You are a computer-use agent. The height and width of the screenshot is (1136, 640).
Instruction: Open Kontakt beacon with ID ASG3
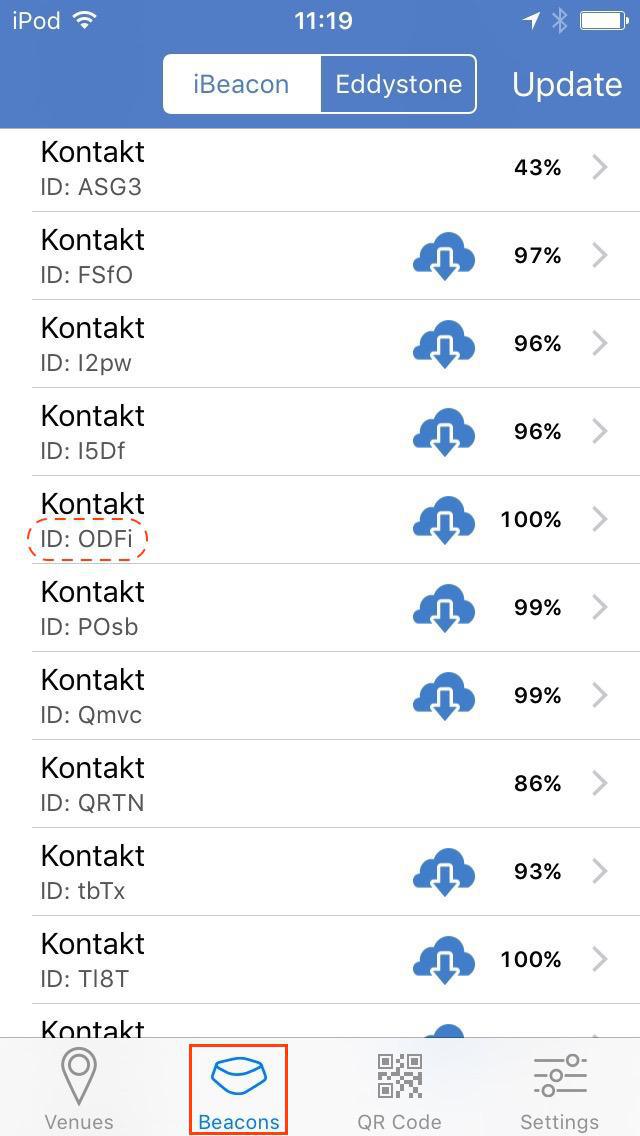tap(300, 168)
